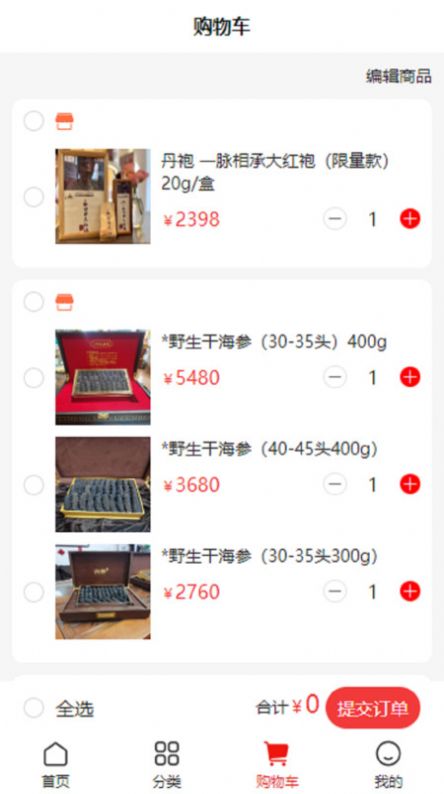Increase quantity of the ¥5480 sea cucumber
The height and width of the screenshot is (794, 444).
(x=410, y=377)
